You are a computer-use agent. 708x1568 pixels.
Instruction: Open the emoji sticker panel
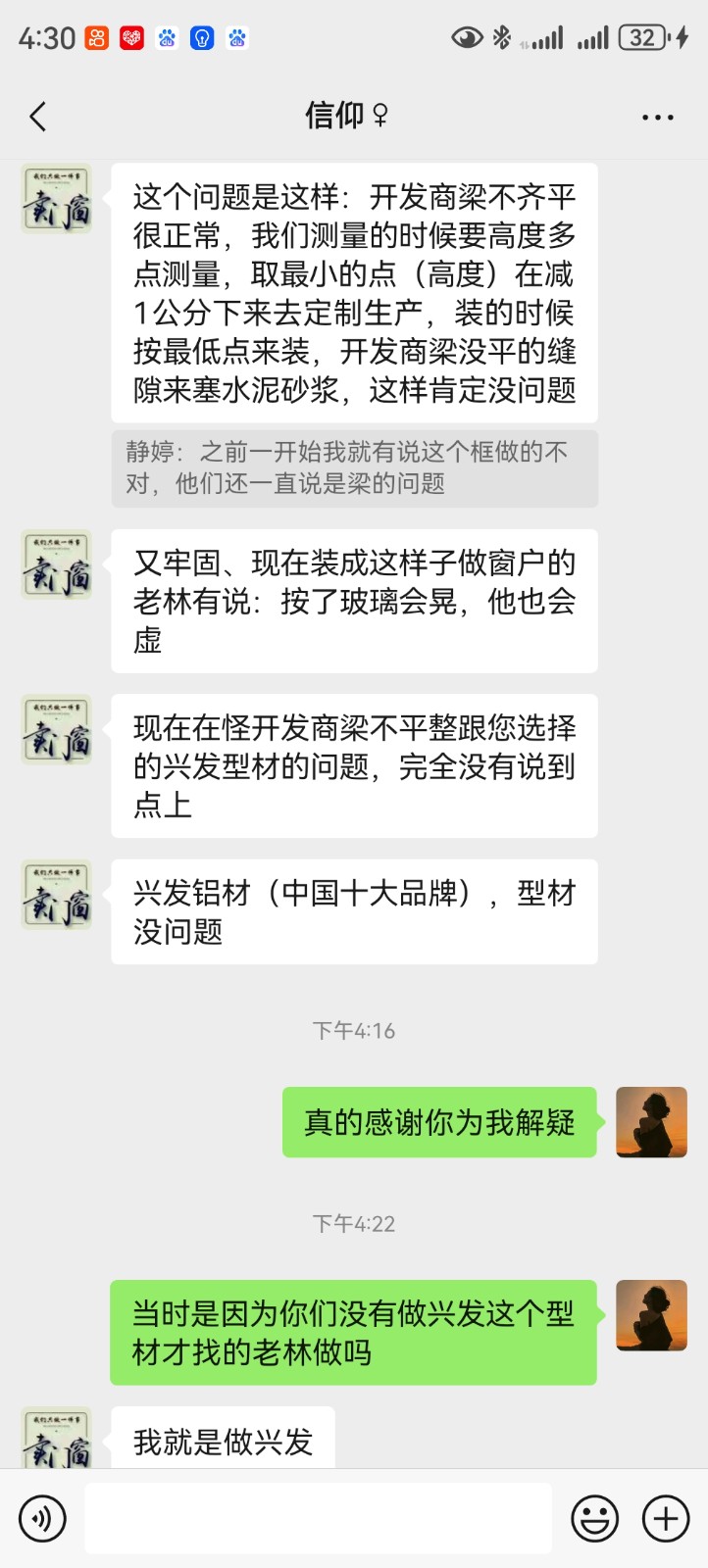point(595,1519)
